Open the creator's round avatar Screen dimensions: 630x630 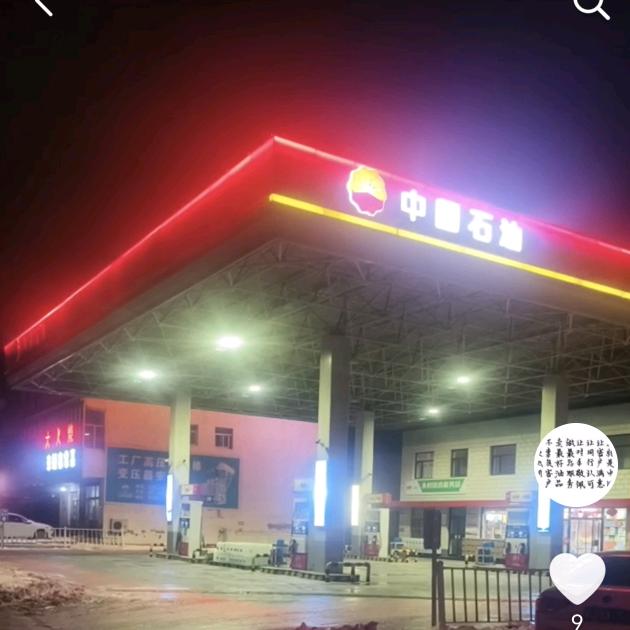click(576, 465)
